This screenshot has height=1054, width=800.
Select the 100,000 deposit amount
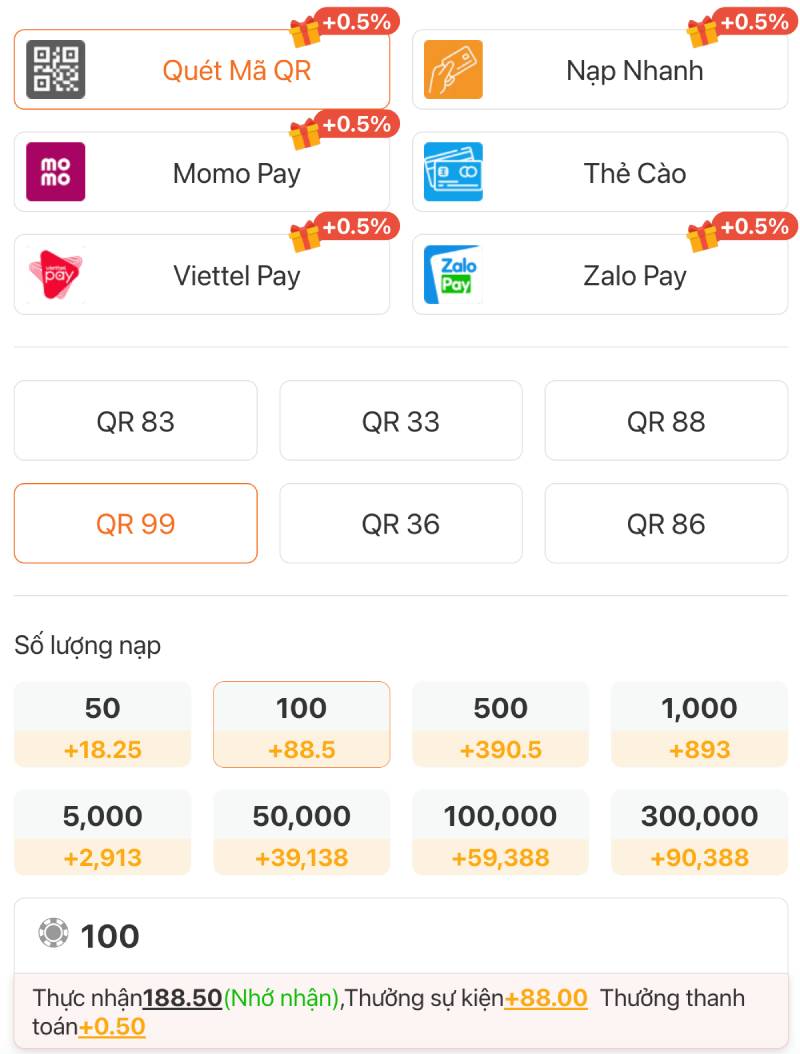coord(500,833)
